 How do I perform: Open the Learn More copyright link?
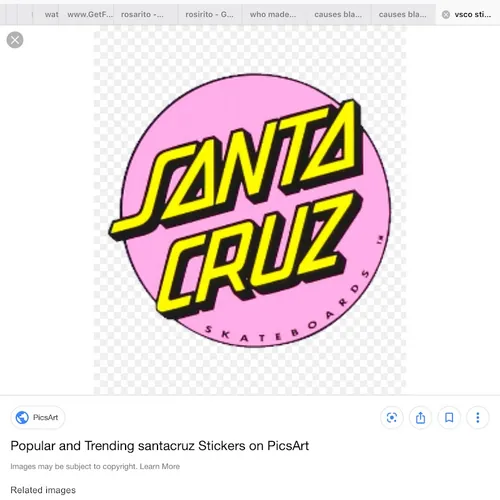(160, 466)
